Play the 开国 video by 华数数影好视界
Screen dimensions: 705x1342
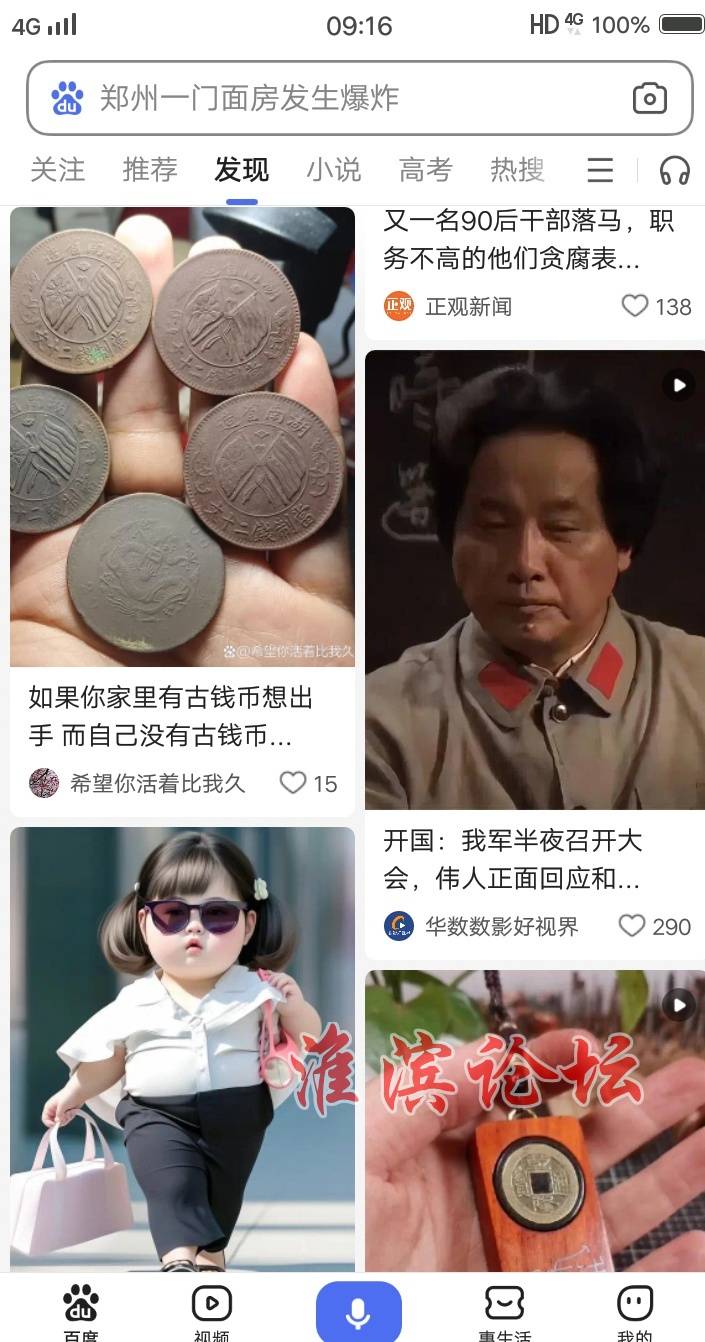pyautogui.click(x=535, y=580)
